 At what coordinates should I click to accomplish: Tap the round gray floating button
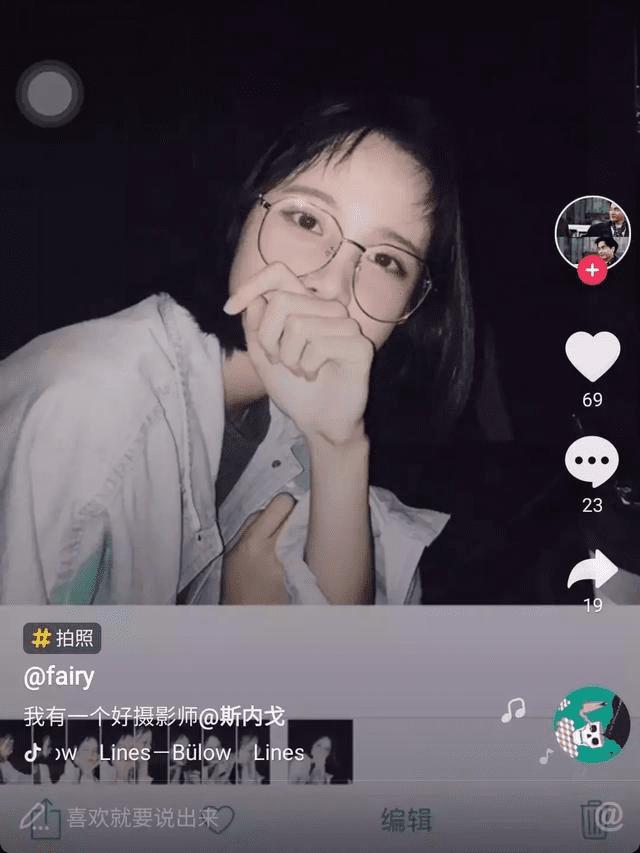pos(50,94)
